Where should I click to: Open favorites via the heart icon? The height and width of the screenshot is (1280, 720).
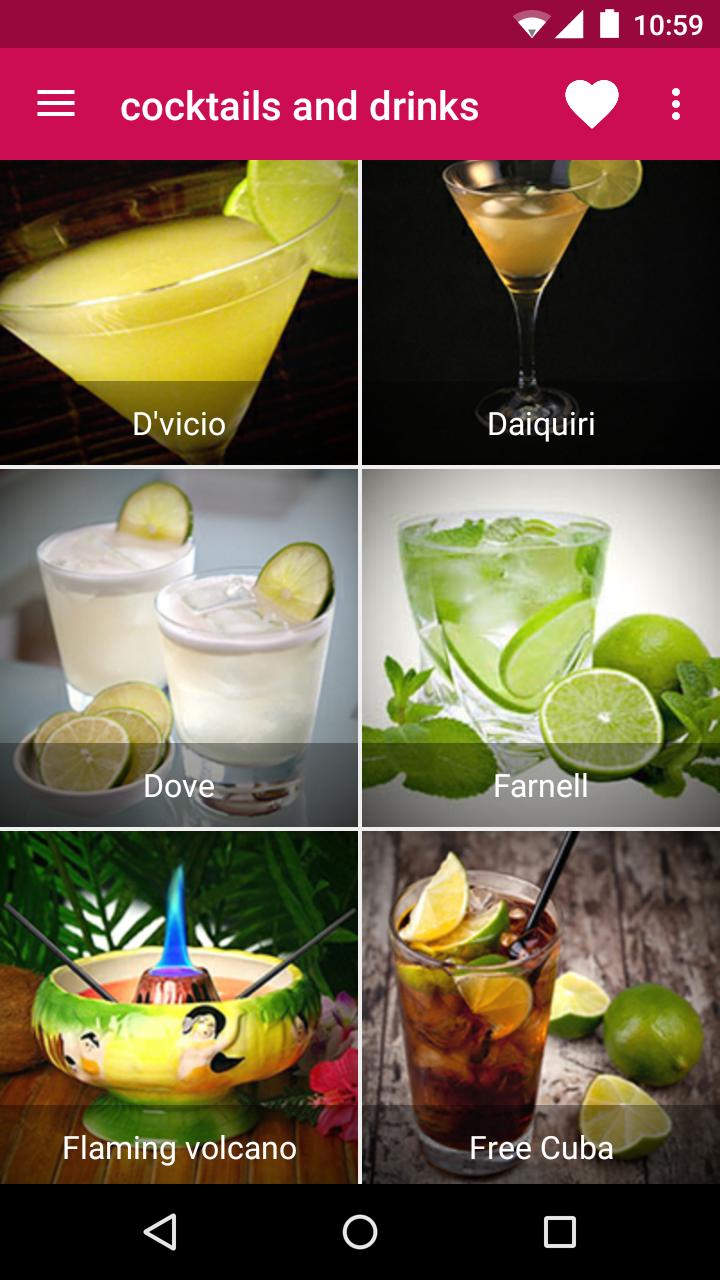point(591,104)
